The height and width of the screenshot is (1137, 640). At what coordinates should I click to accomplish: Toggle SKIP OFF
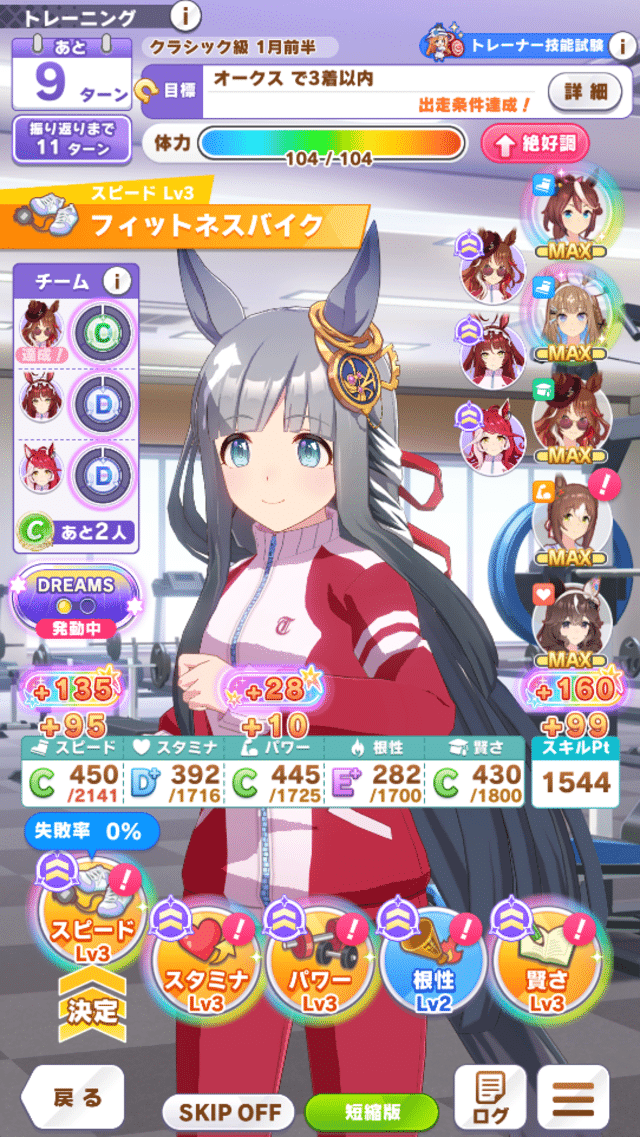[230, 1111]
